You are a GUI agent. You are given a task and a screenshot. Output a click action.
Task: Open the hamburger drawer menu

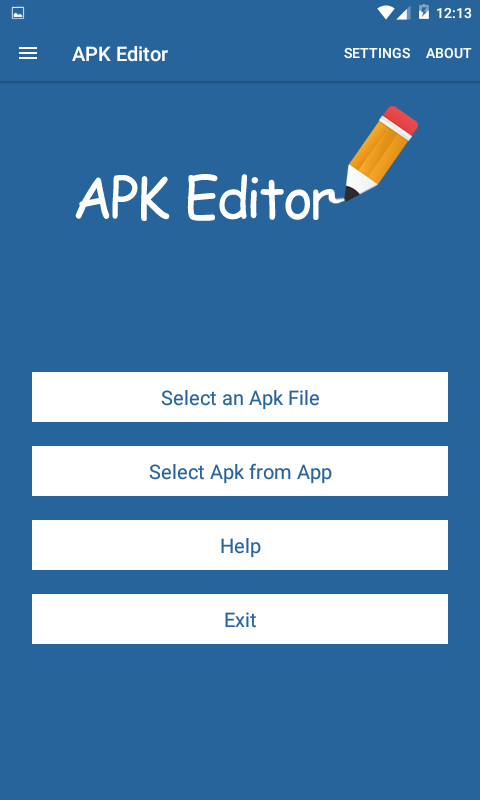[28, 53]
